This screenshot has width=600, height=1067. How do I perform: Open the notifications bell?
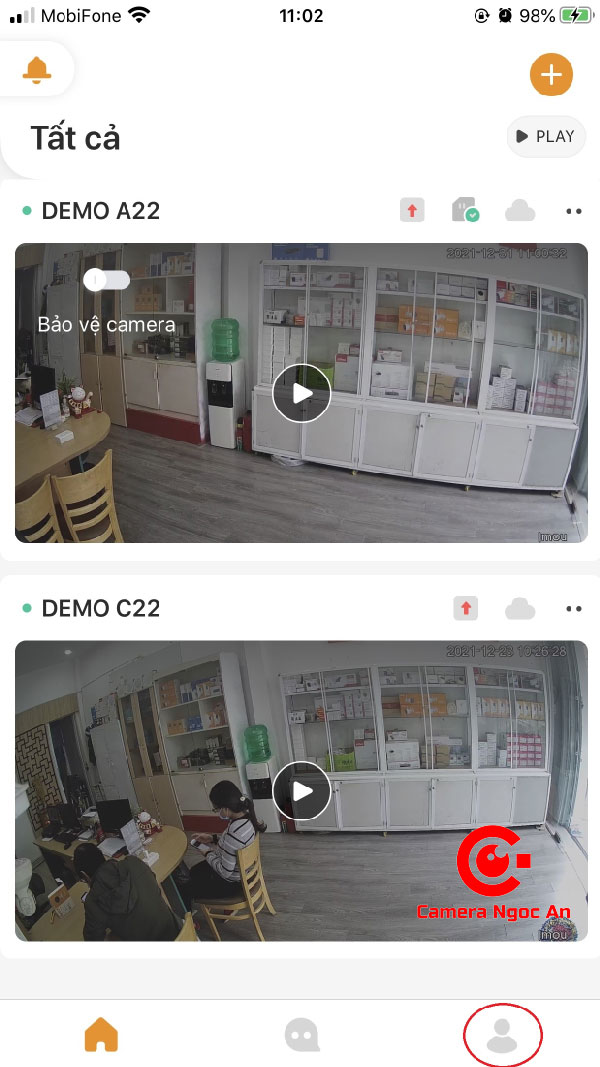[x=37, y=69]
